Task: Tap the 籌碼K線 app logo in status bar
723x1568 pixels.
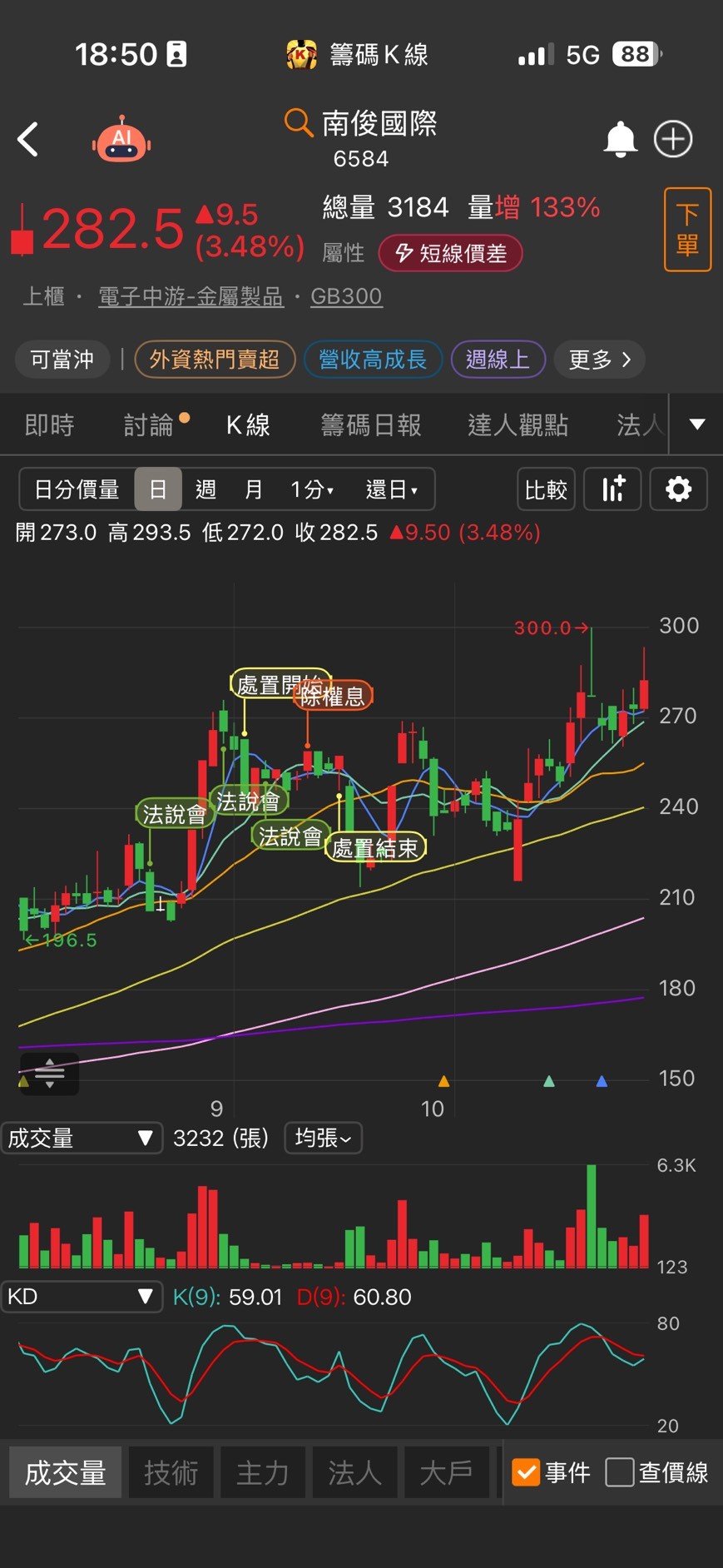Action: [x=301, y=53]
